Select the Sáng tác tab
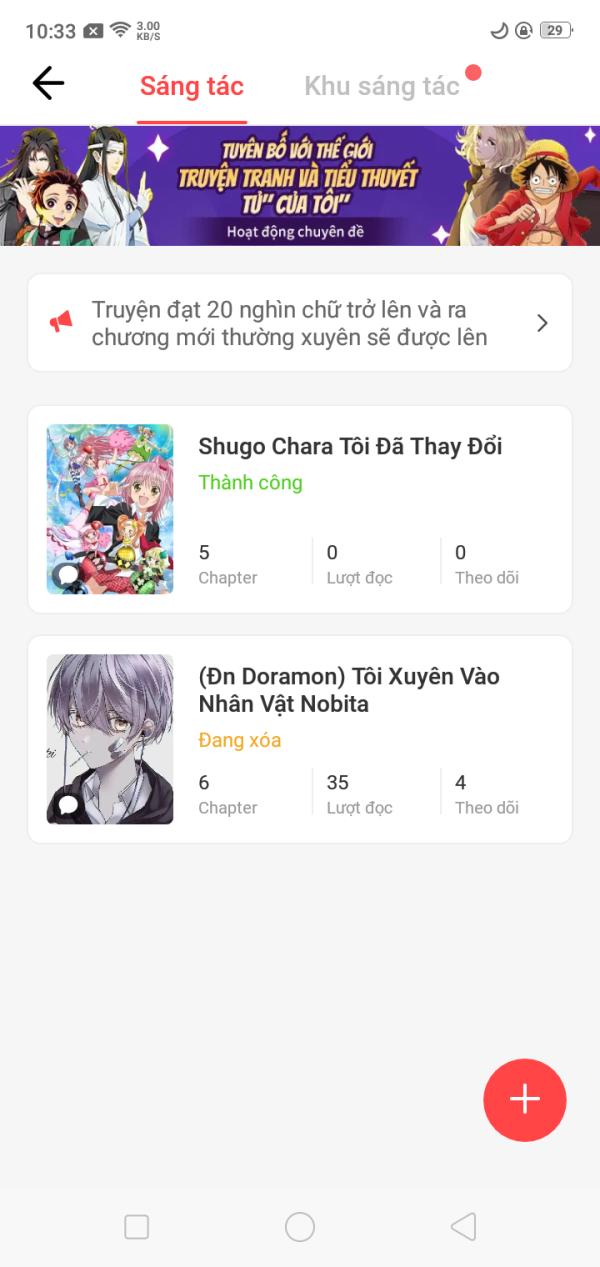600x1267 pixels. point(192,86)
